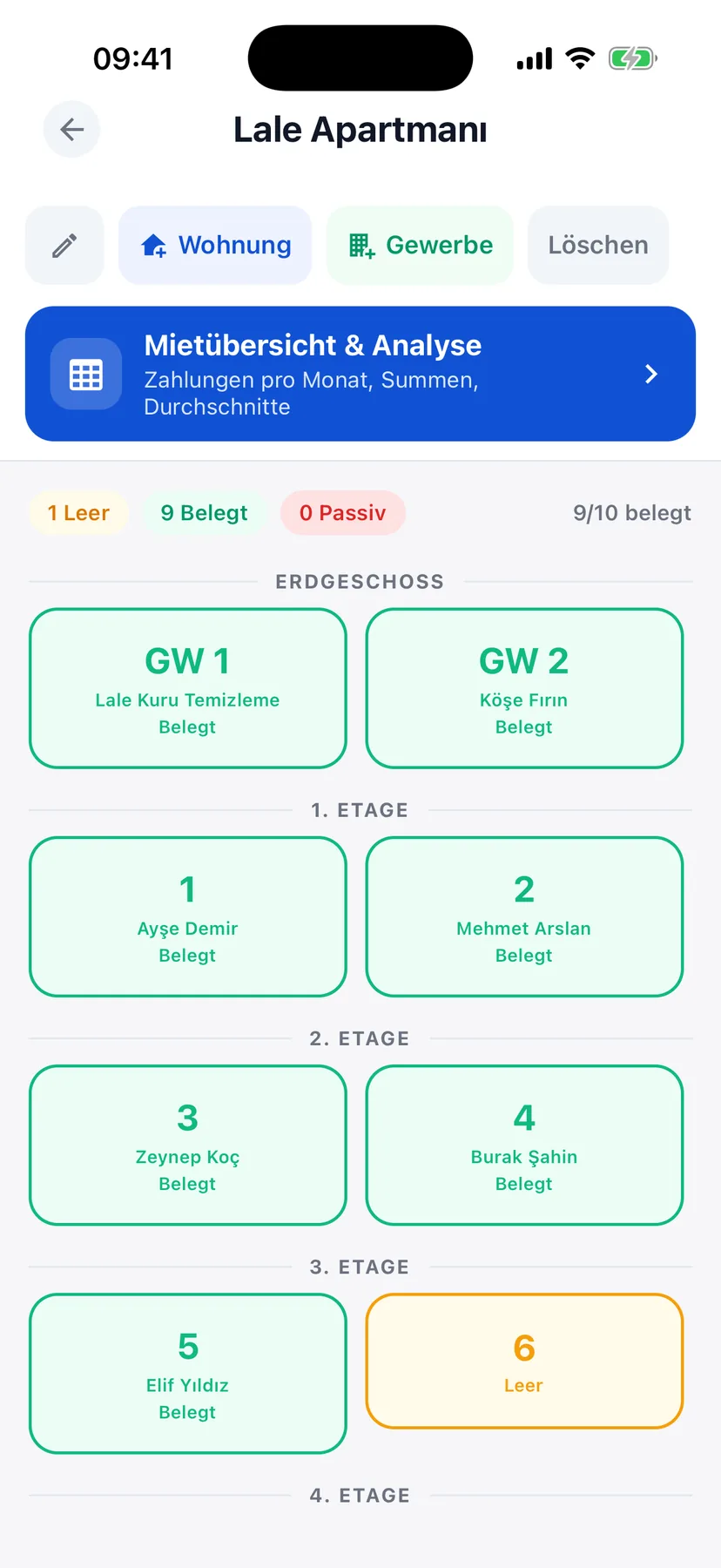View apartment 3 of Zeynep Koç
This screenshot has height=1568, width=721.
click(x=188, y=1145)
